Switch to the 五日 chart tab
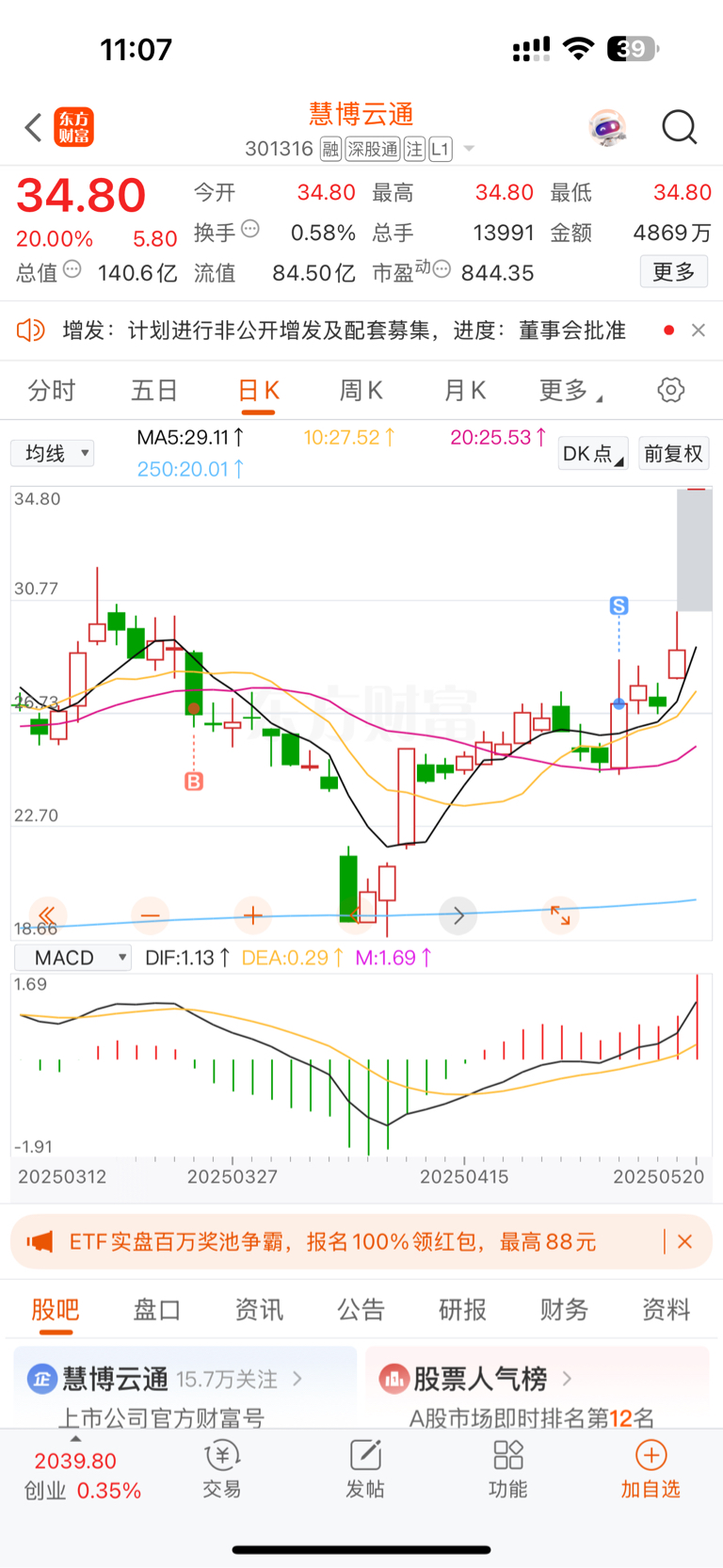Screen dimensions: 723x1568 tap(154, 391)
